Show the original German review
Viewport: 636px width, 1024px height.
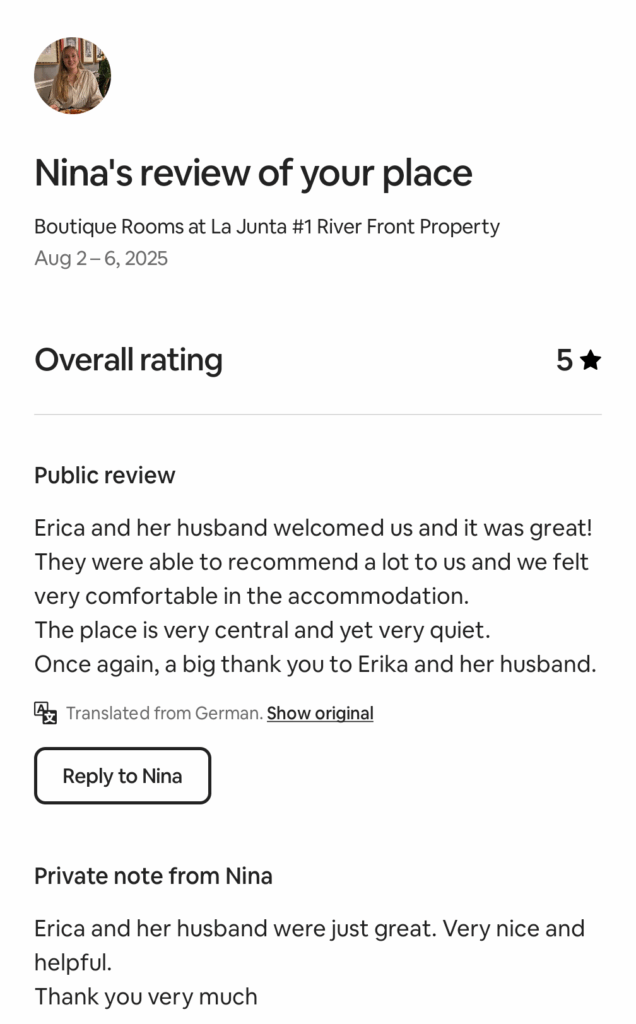pyautogui.click(x=320, y=713)
